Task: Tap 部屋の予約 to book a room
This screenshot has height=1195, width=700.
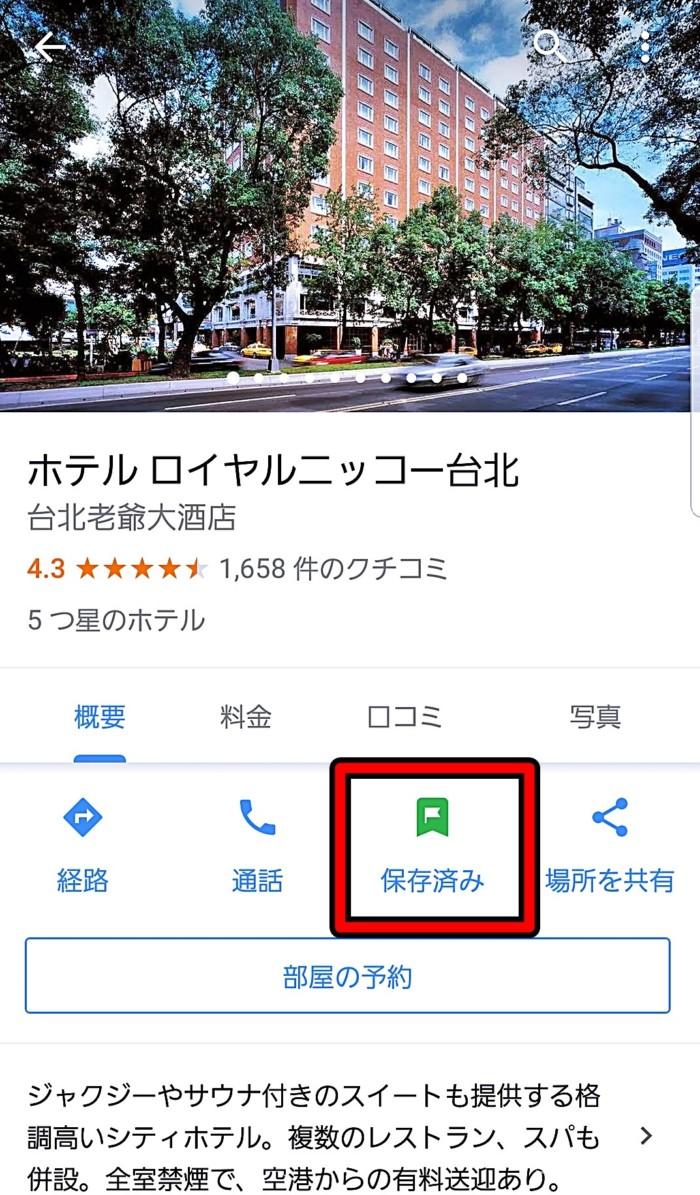Action: pyautogui.click(x=347, y=976)
